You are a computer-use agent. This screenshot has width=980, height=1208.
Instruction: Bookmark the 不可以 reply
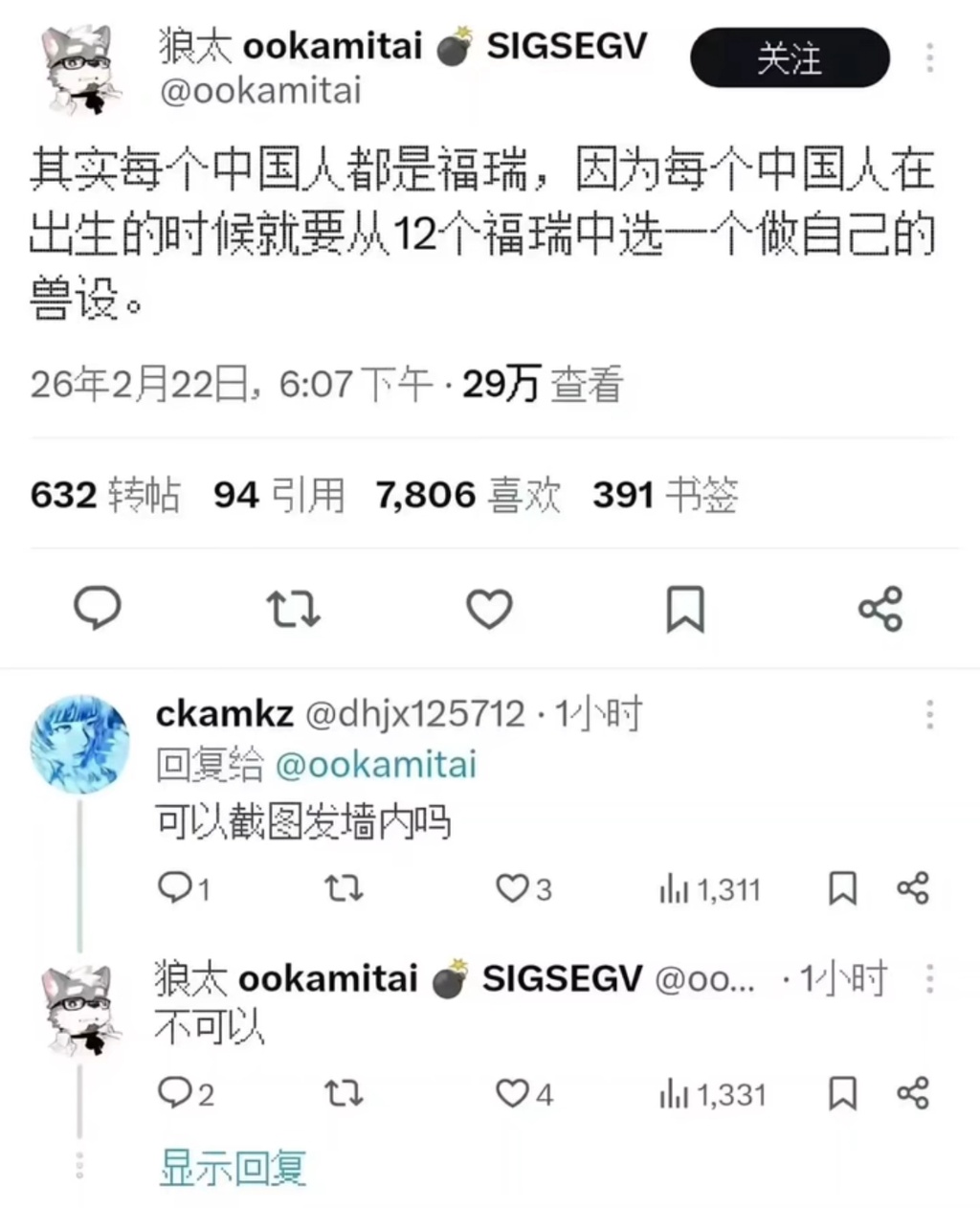click(842, 1093)
